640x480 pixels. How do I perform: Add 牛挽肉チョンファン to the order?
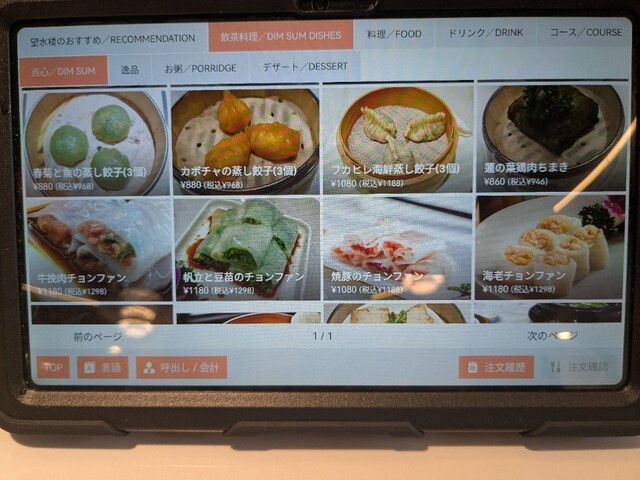(98, 248)
